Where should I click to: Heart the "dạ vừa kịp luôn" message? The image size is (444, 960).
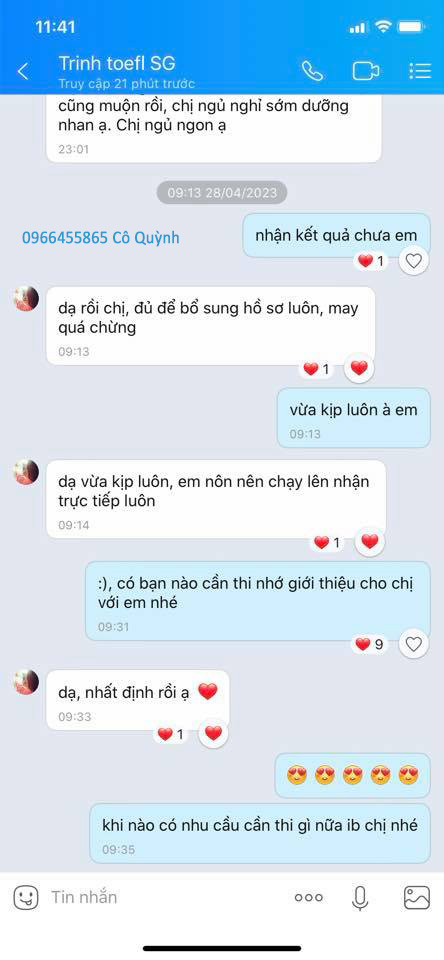[370, 542]
